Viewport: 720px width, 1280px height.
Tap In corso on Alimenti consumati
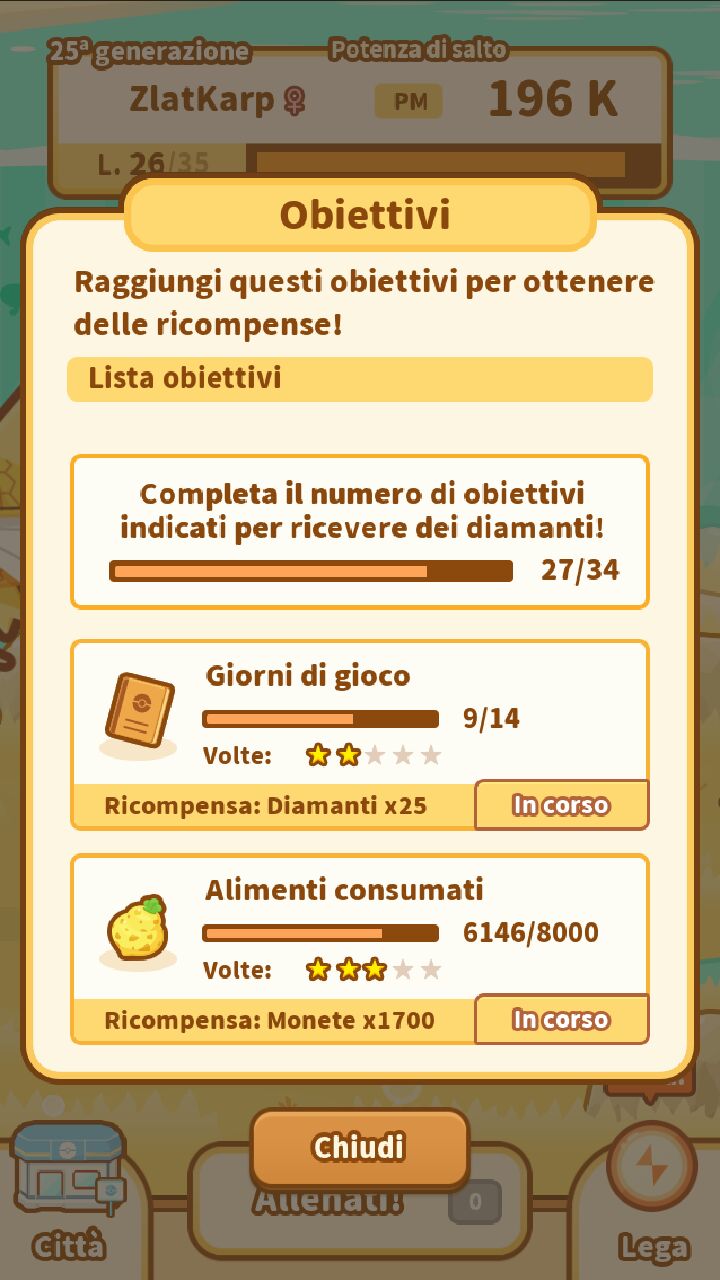[x=561, y=1019]
